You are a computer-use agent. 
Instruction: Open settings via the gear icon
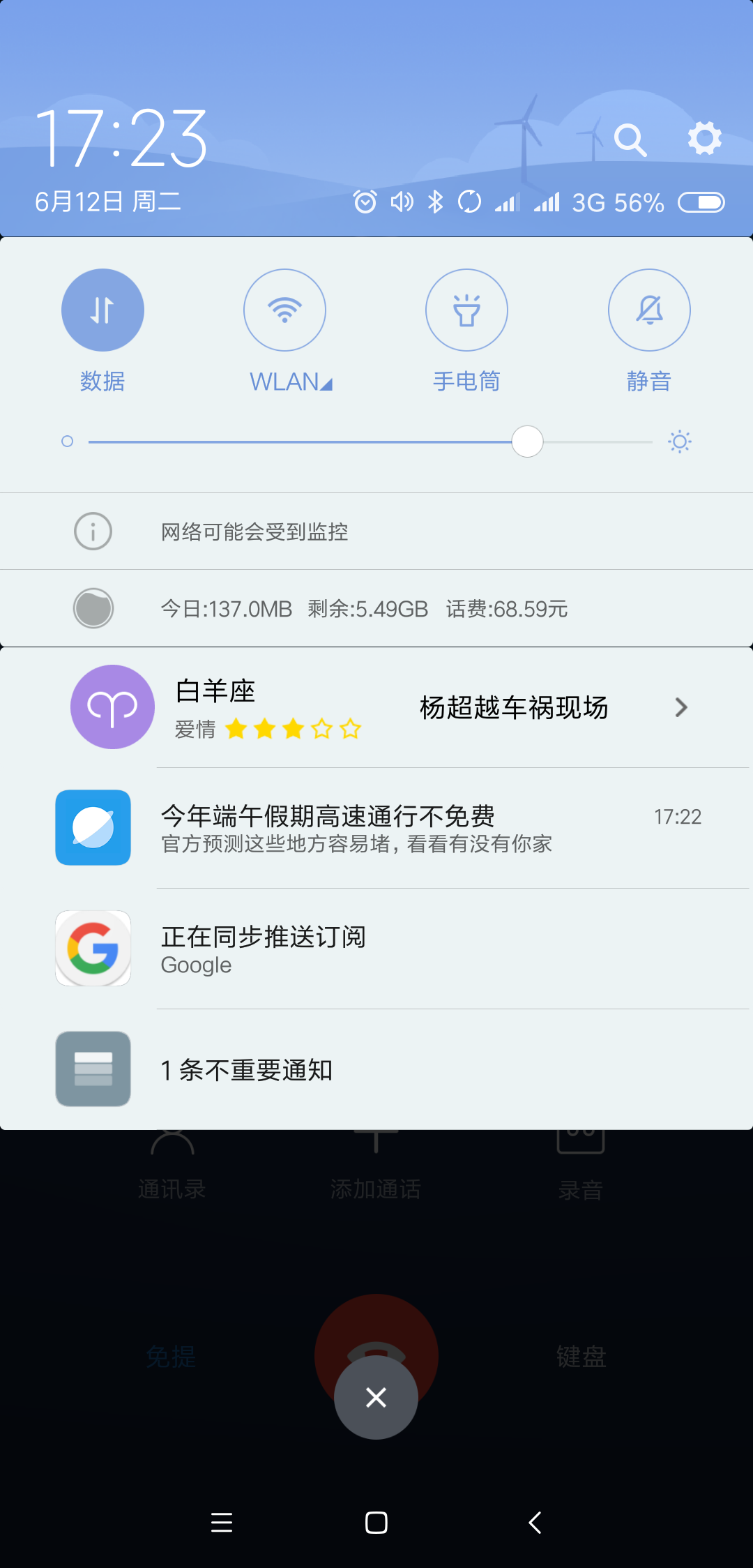click(704, 137)
